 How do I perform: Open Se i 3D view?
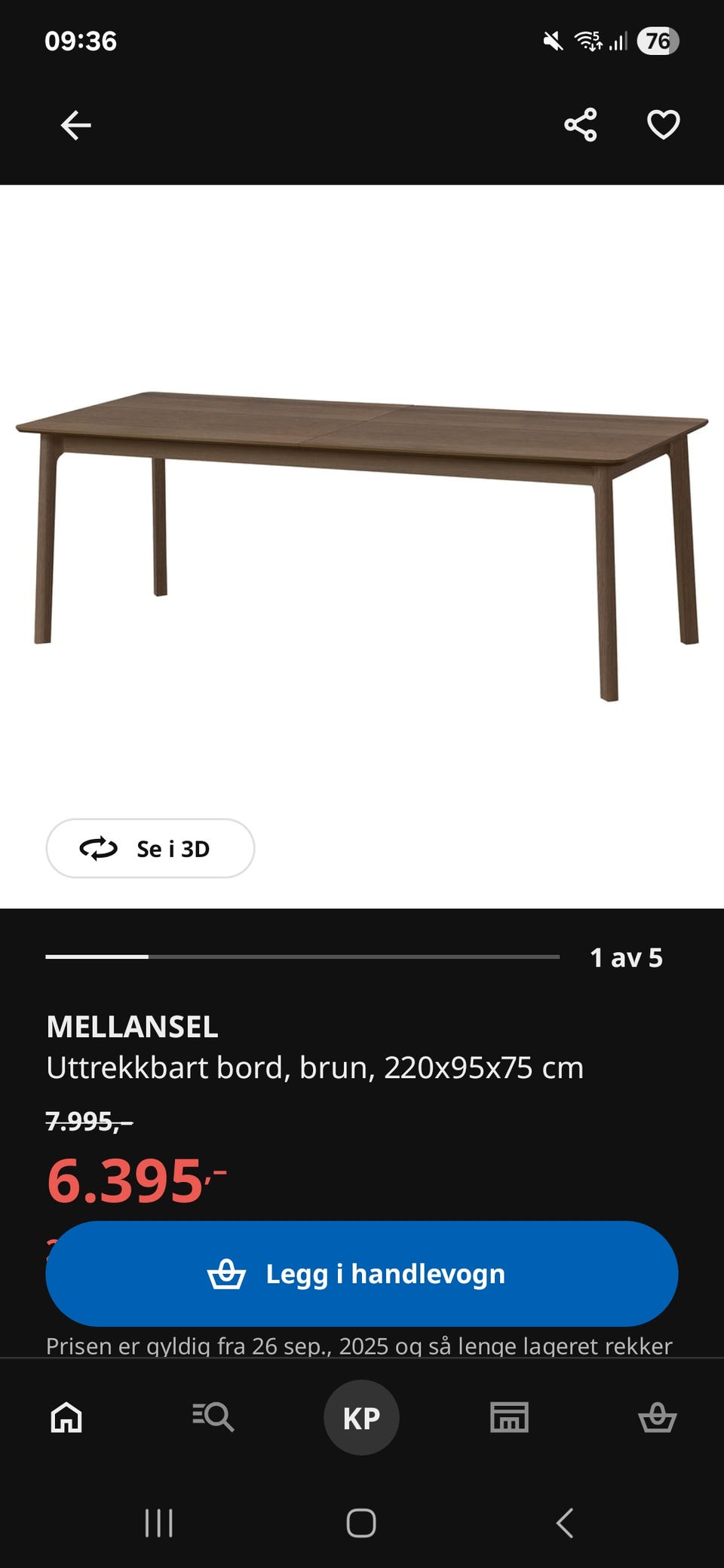(x=150, y=849)
